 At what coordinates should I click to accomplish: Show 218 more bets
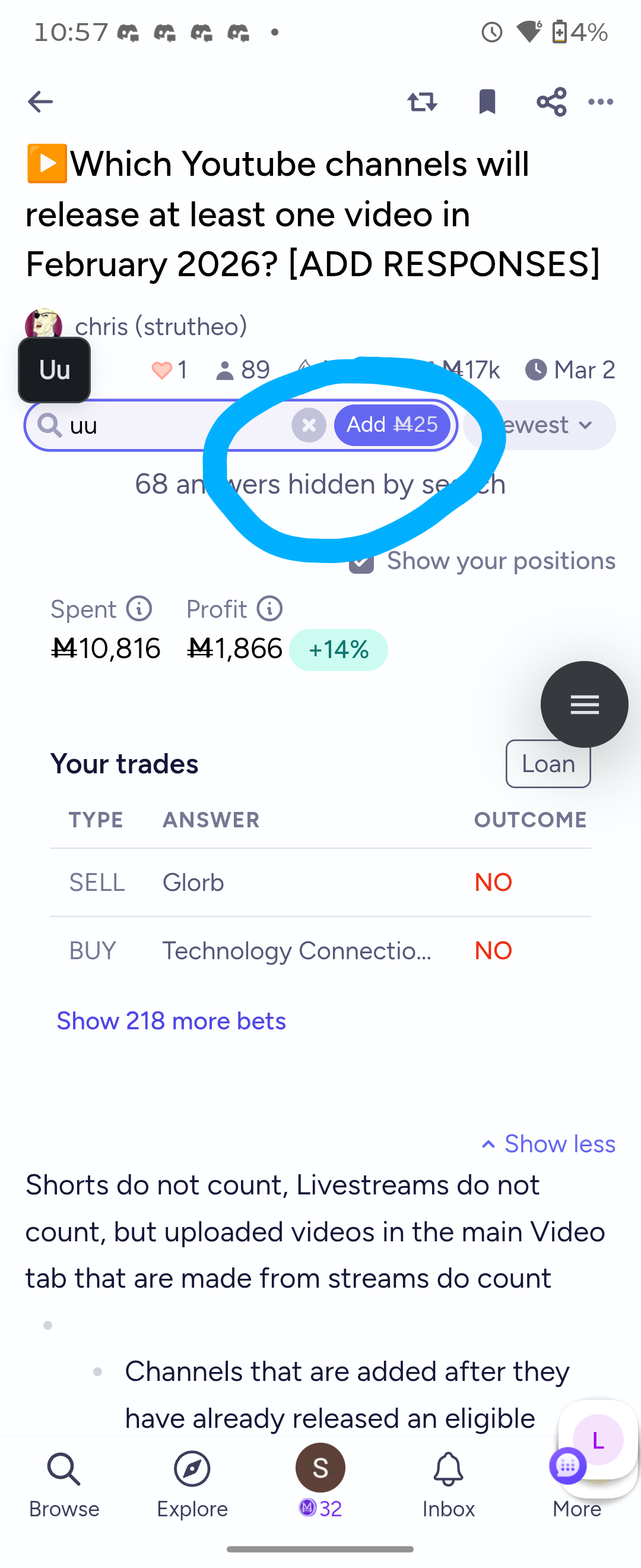pos(171,1021)
